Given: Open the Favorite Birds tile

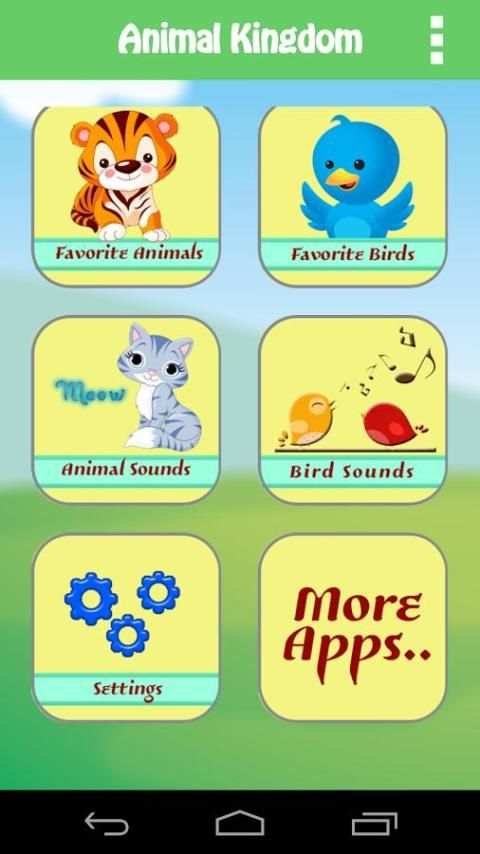Looking at the screenshot, I should click(353, 196).
